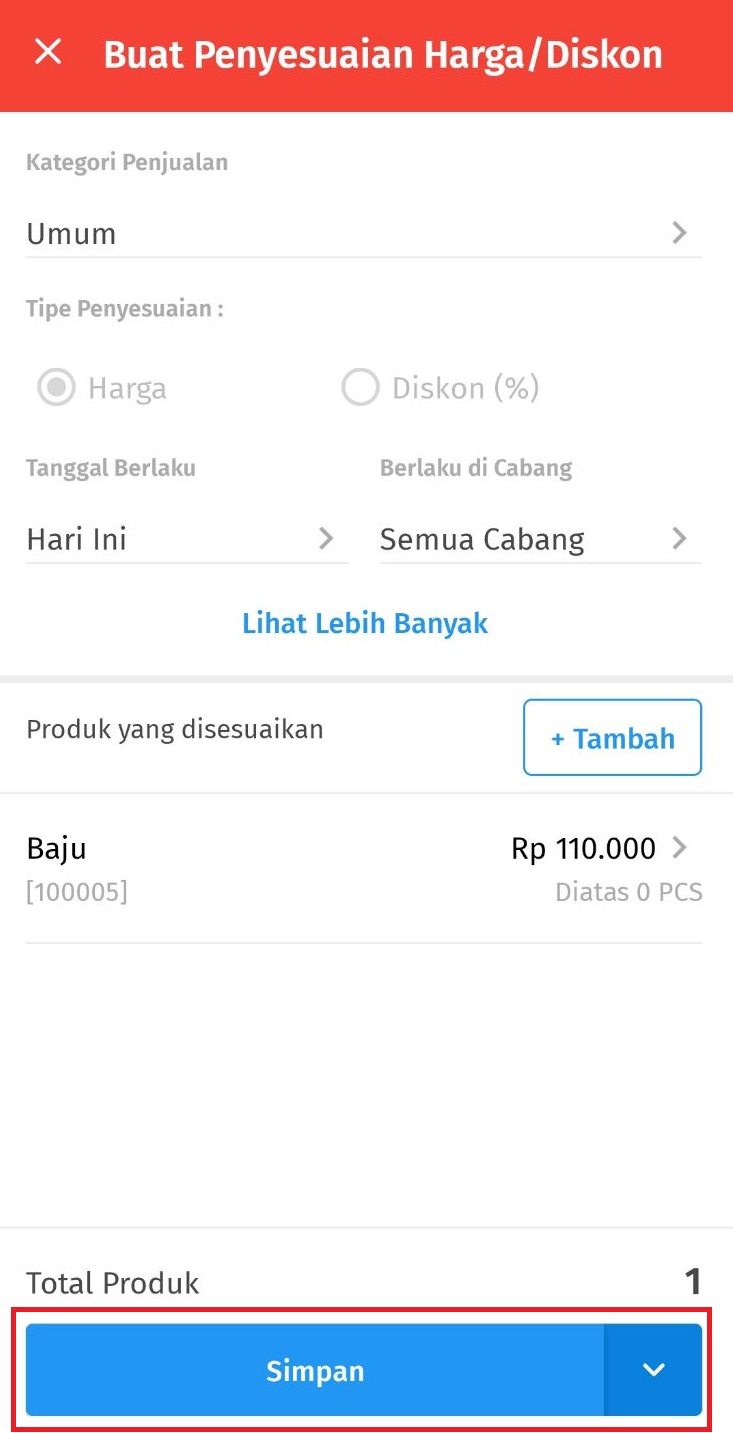Choose branch under Berlaku di Cabang
This screenshot has width=733, height=1433.
(x=540, y=540)
